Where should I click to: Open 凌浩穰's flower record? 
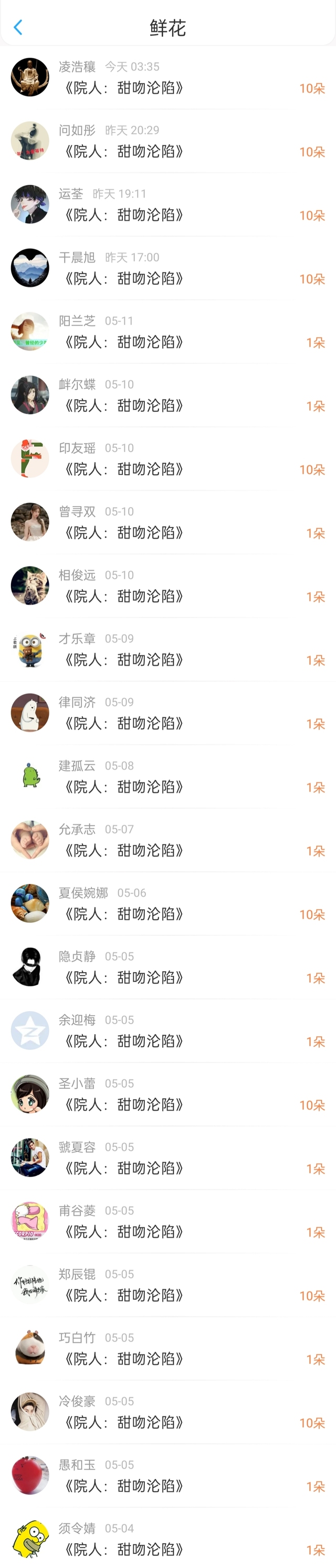tap(168, 77)
